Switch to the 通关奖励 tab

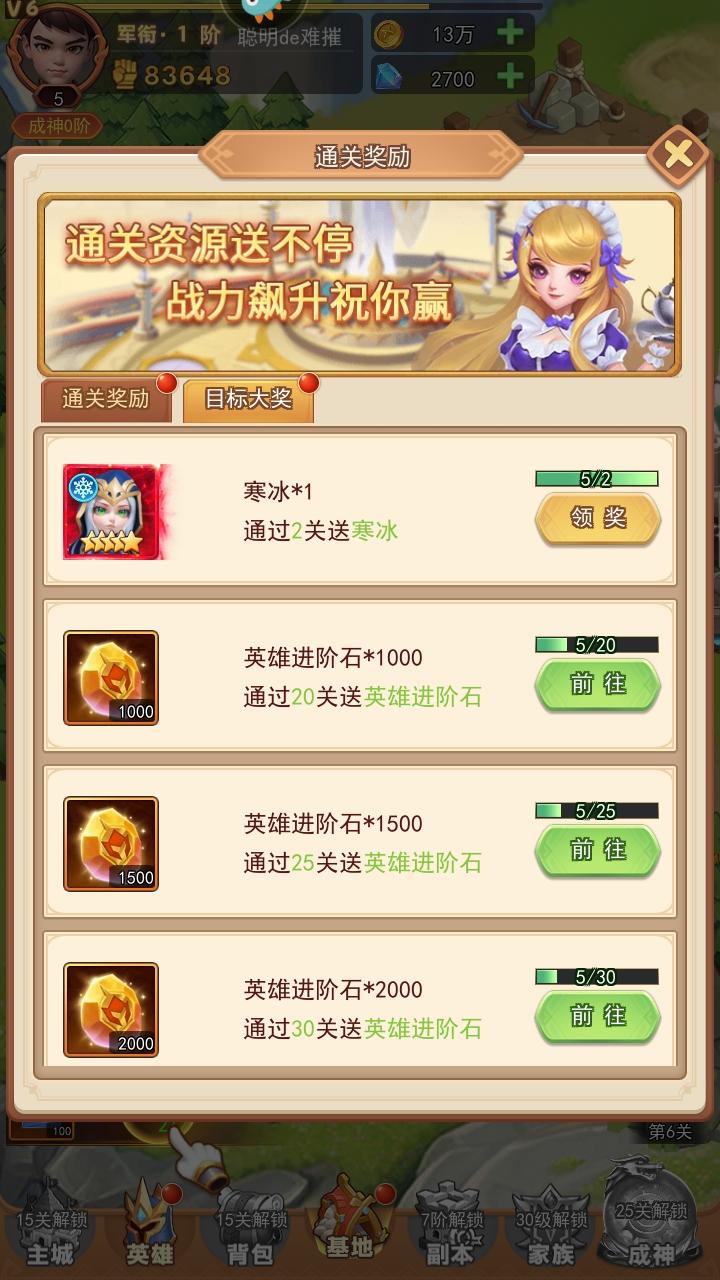106,399
